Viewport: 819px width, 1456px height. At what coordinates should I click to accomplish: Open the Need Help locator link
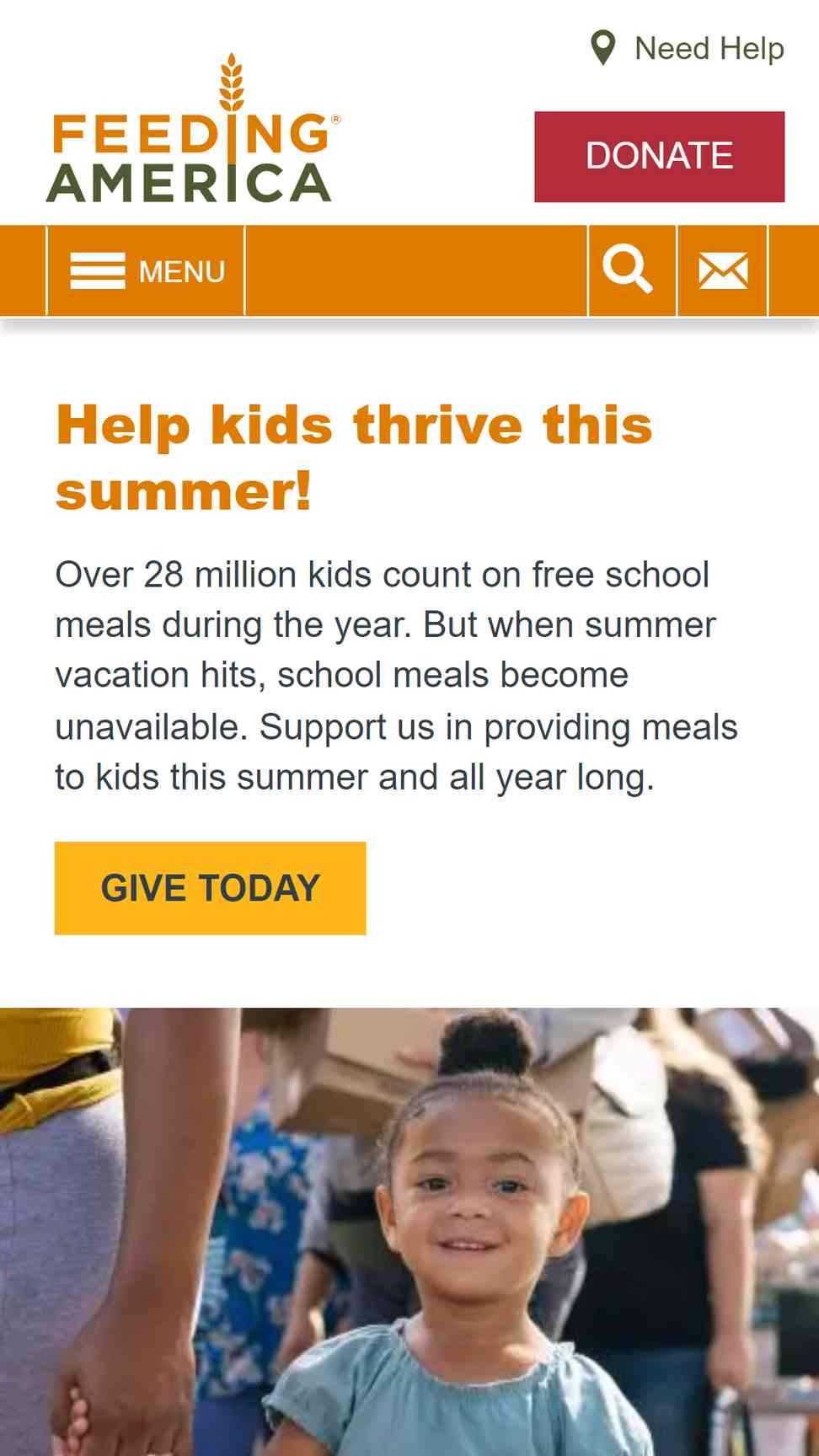click(x=688, y=48)
